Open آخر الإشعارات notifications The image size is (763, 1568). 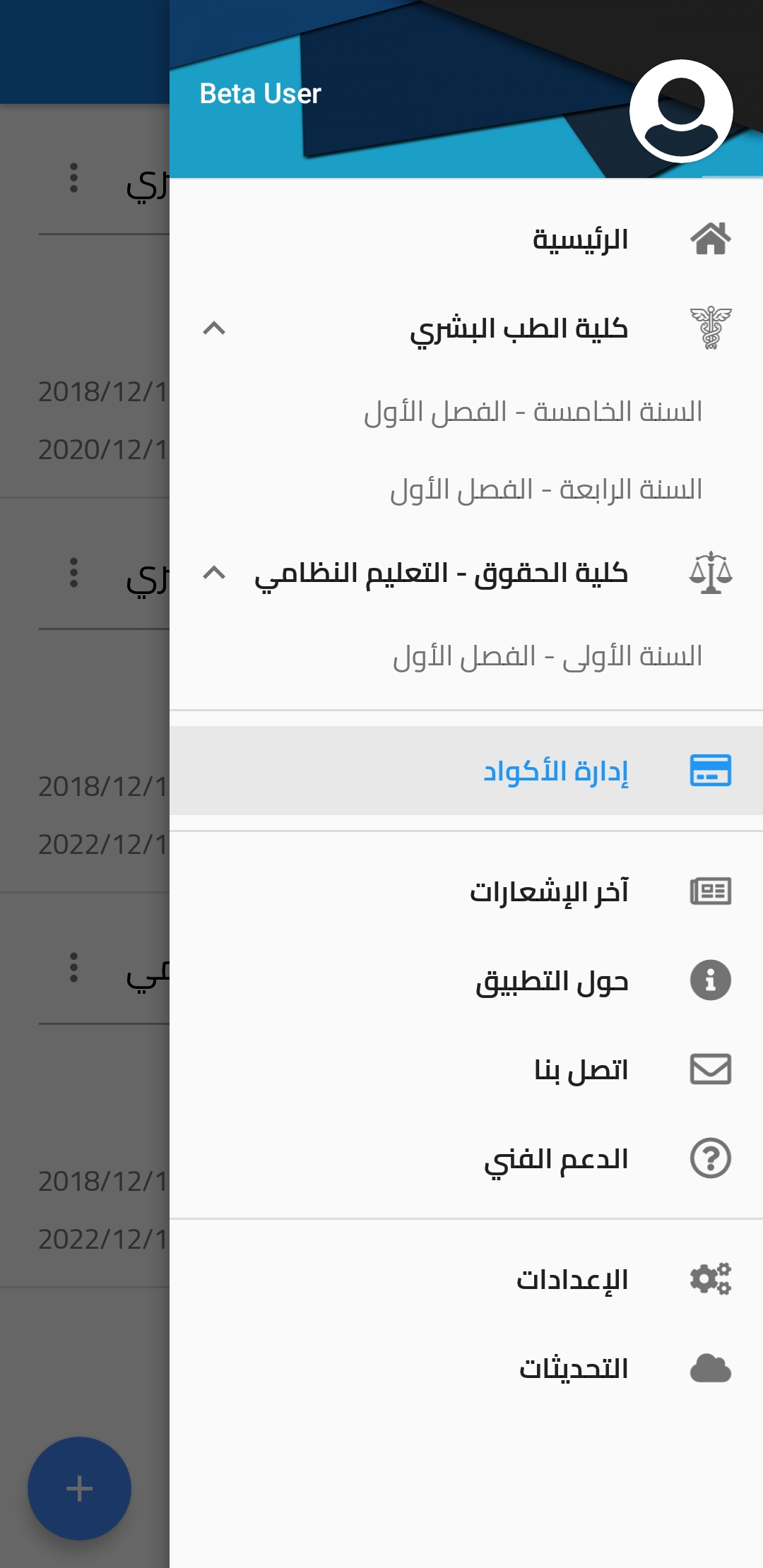click(x=549, y=891)
